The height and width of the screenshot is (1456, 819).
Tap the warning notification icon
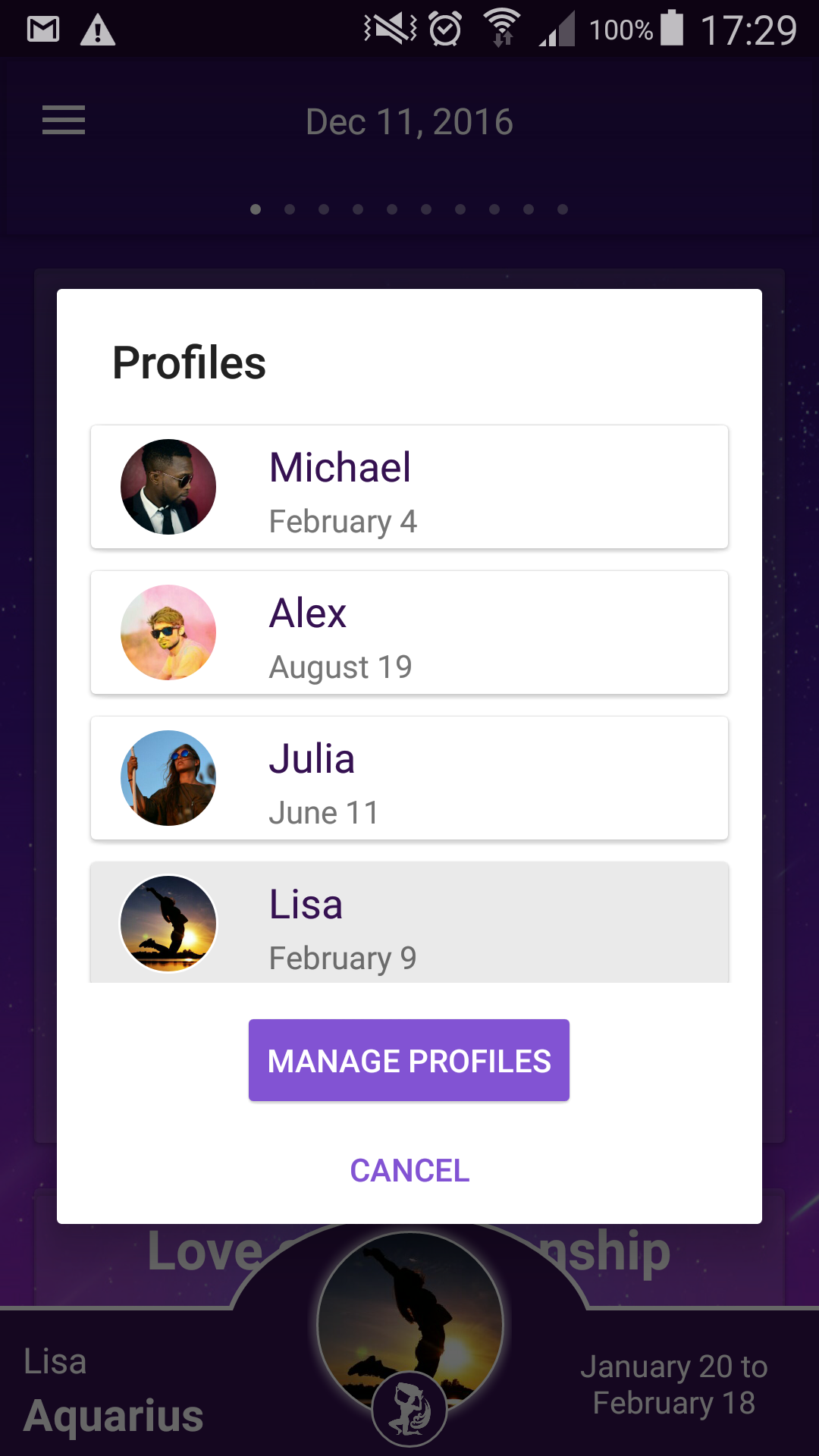click(x=99, y=30)
